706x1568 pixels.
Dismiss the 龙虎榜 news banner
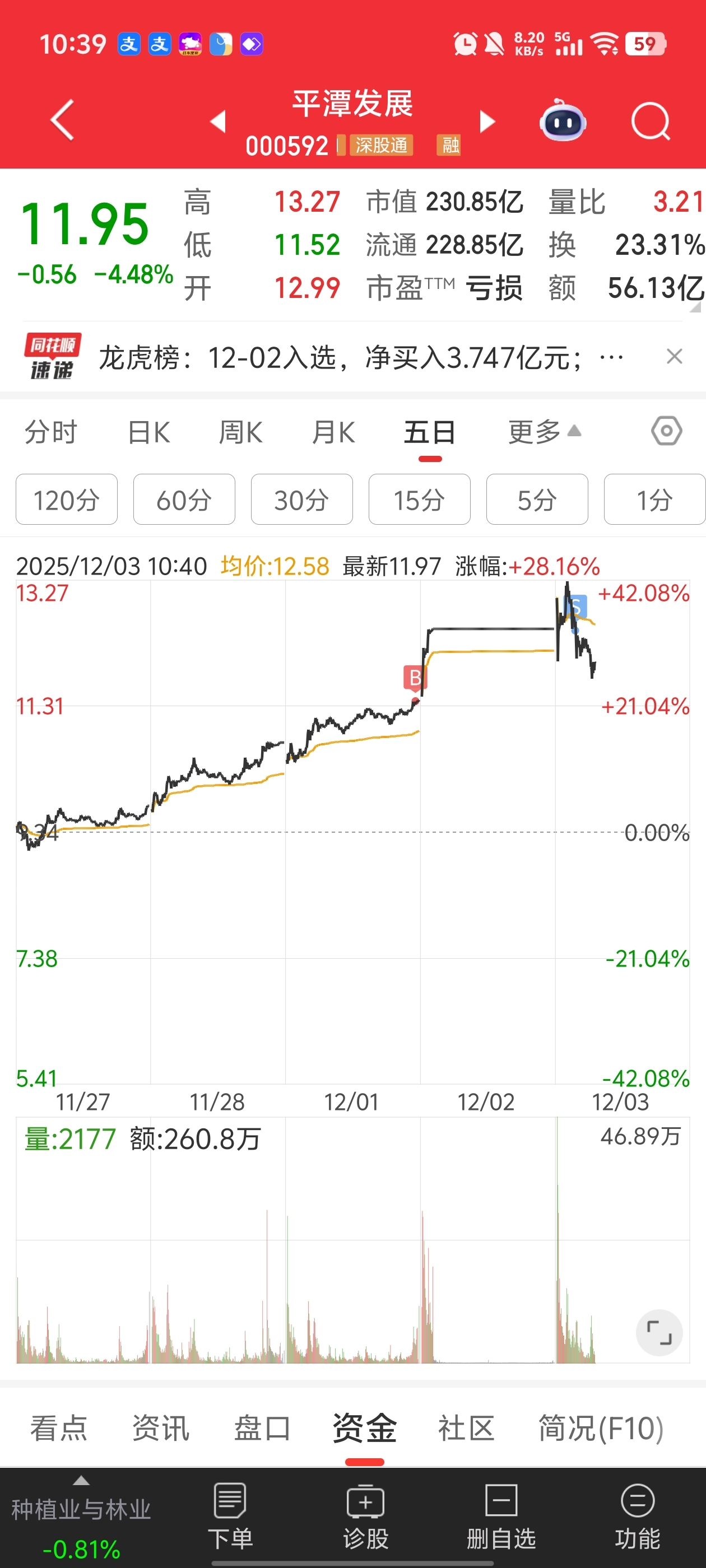[674, 356]
